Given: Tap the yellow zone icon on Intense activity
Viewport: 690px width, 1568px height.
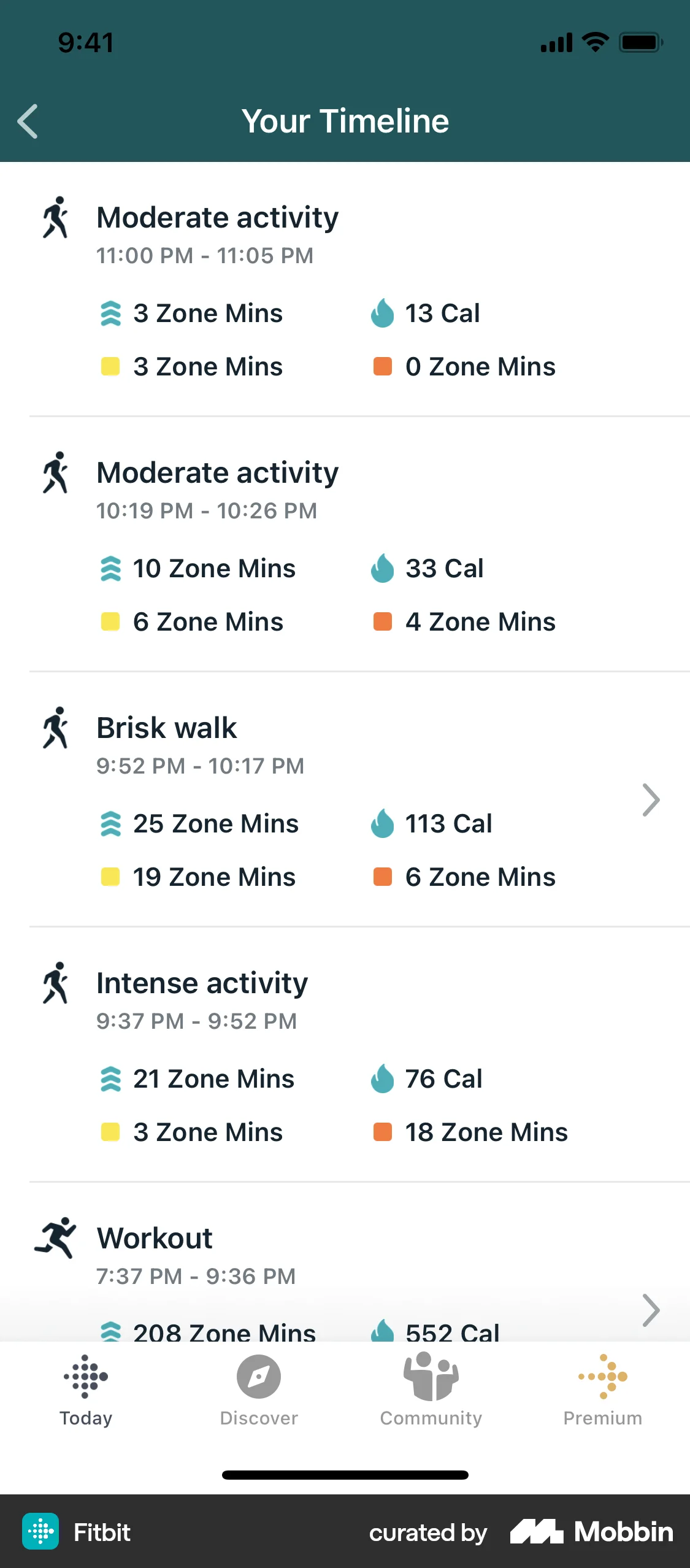Looking at the screenshot, I should [111, 1132].
